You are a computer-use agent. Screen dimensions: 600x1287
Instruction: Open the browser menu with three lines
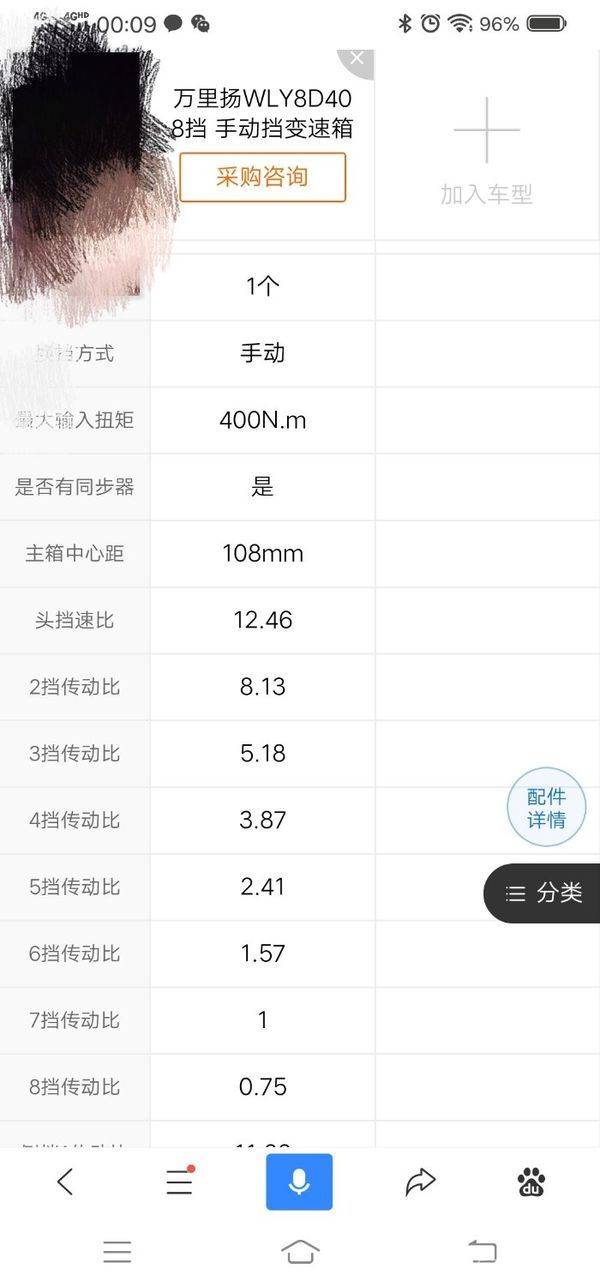[179, 1182]
